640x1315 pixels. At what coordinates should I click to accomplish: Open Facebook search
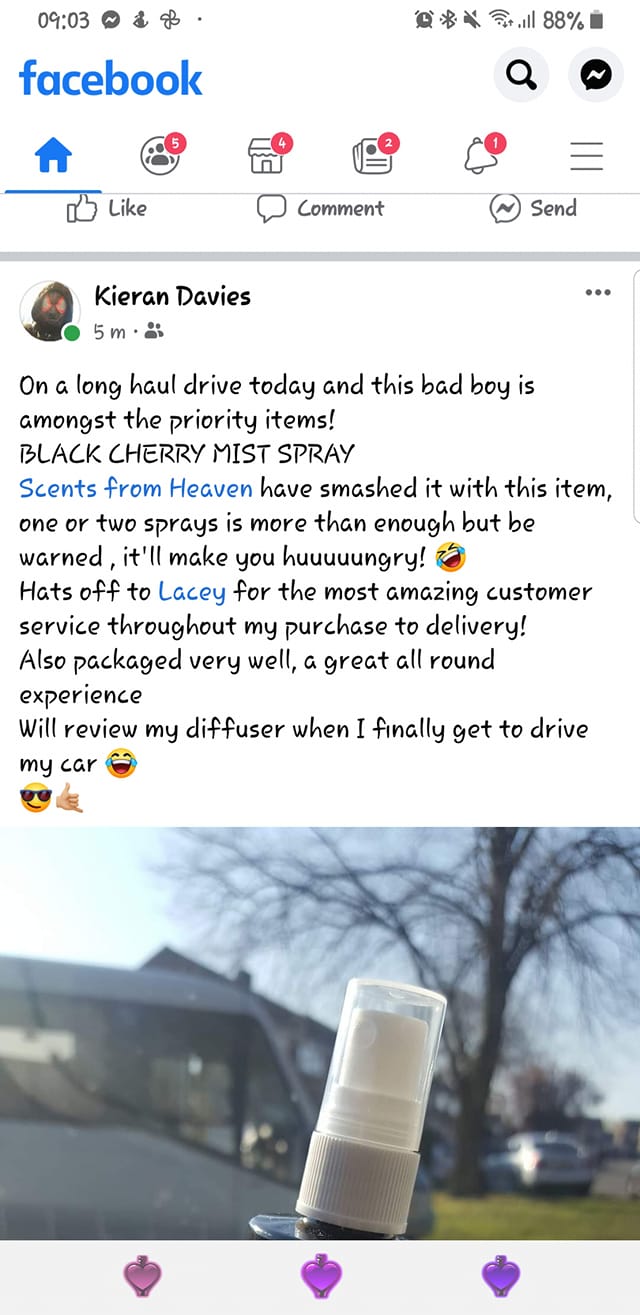pos(521,78)
